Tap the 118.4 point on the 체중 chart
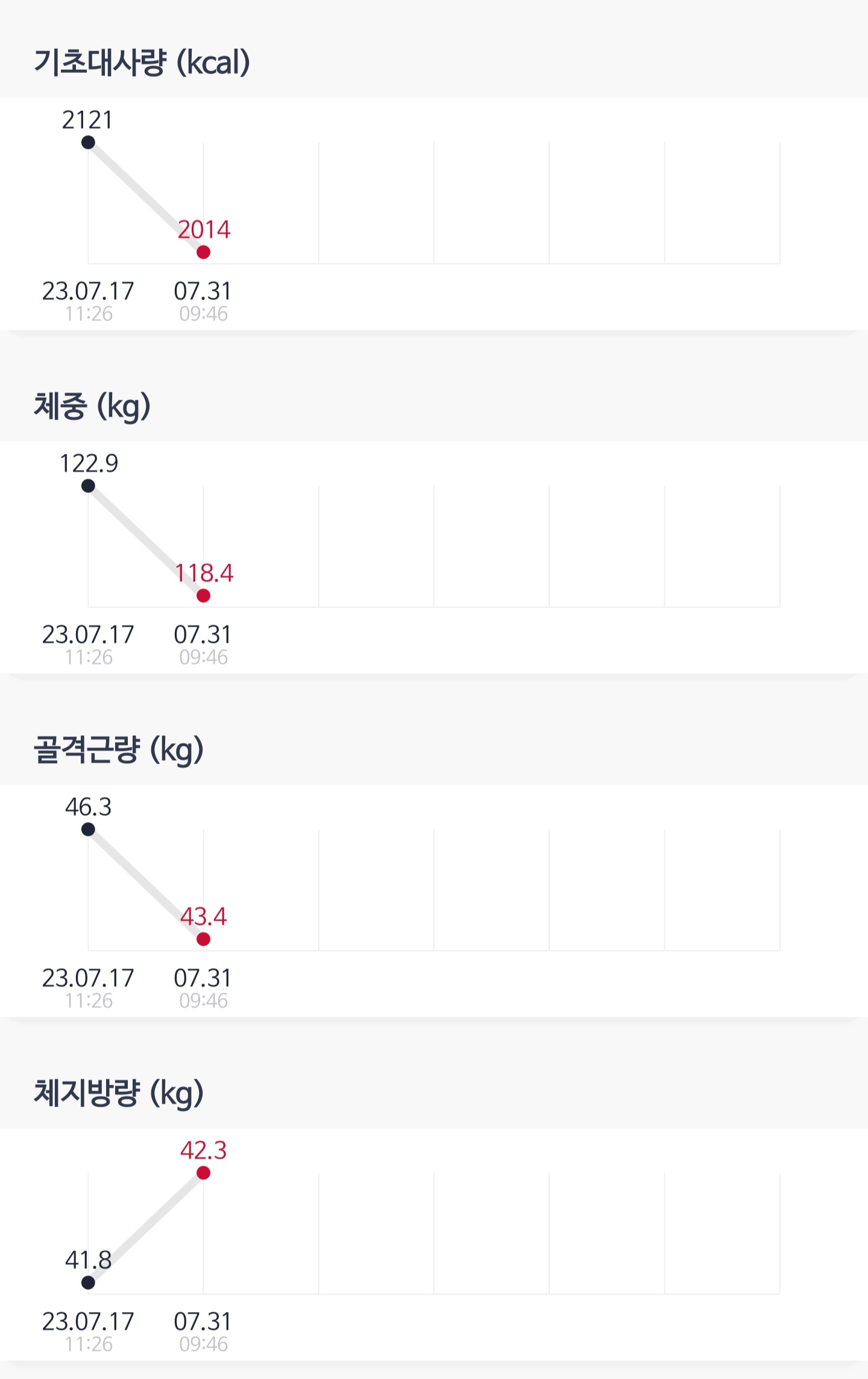The width and height of the screenshot is (868, 1379). click(x=204, y=595)
